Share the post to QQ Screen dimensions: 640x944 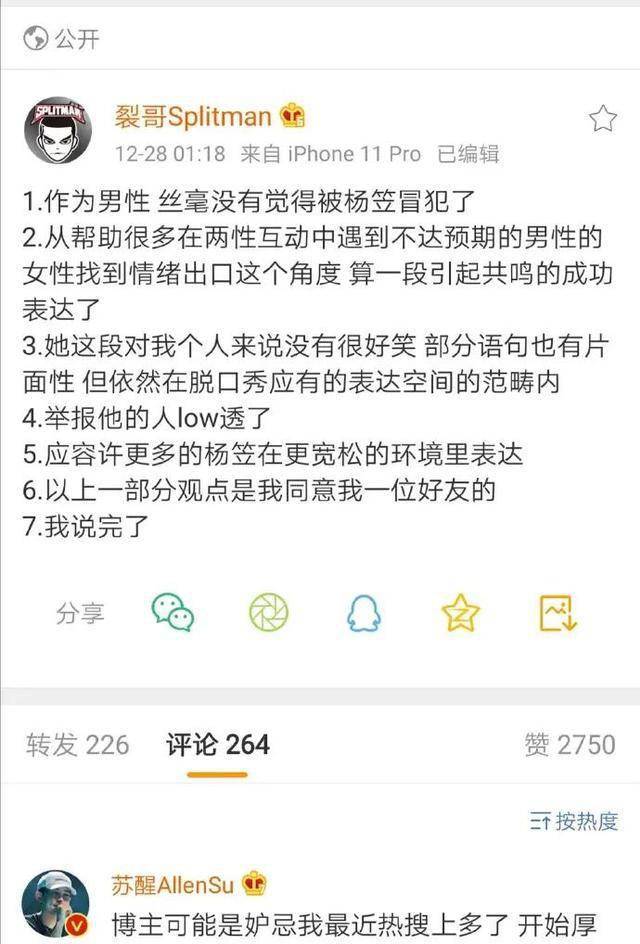tap(364, 612)
